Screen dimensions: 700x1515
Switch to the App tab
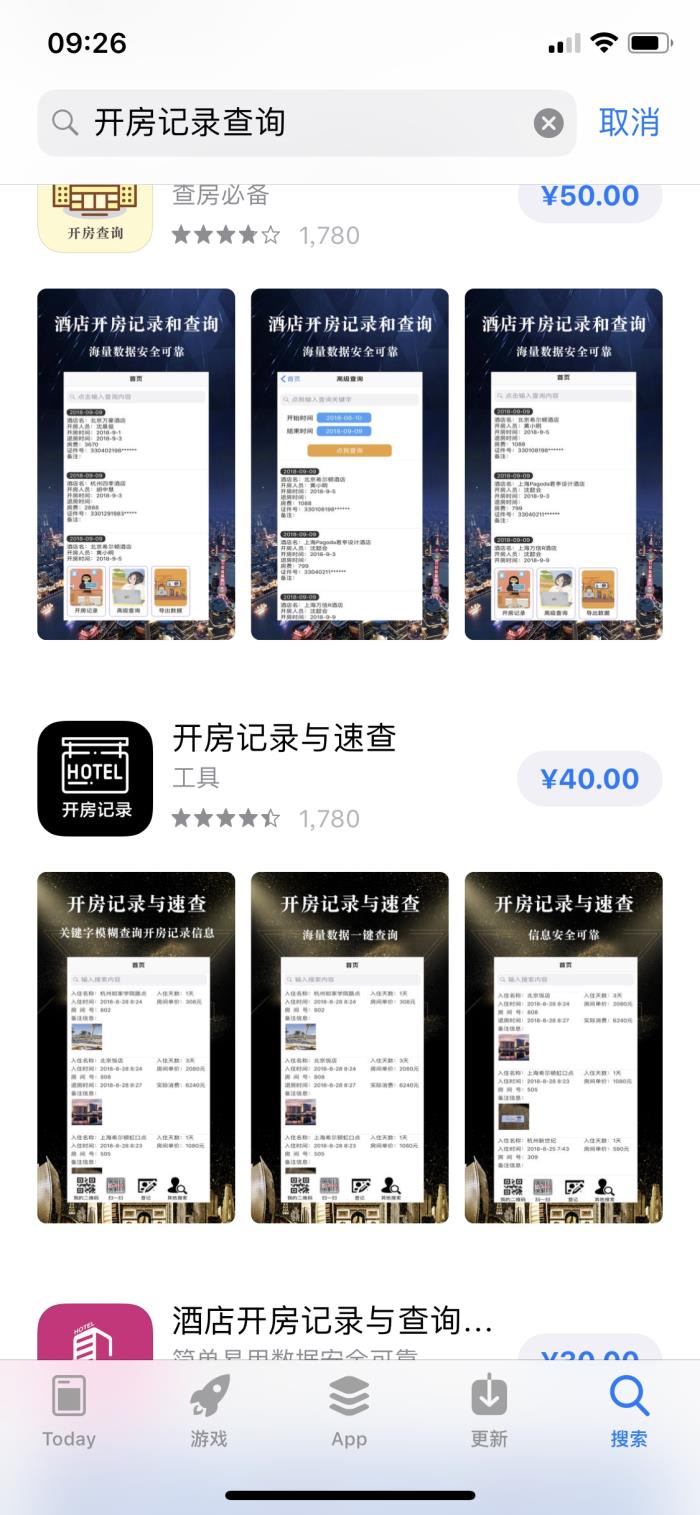pos(349,1411)
